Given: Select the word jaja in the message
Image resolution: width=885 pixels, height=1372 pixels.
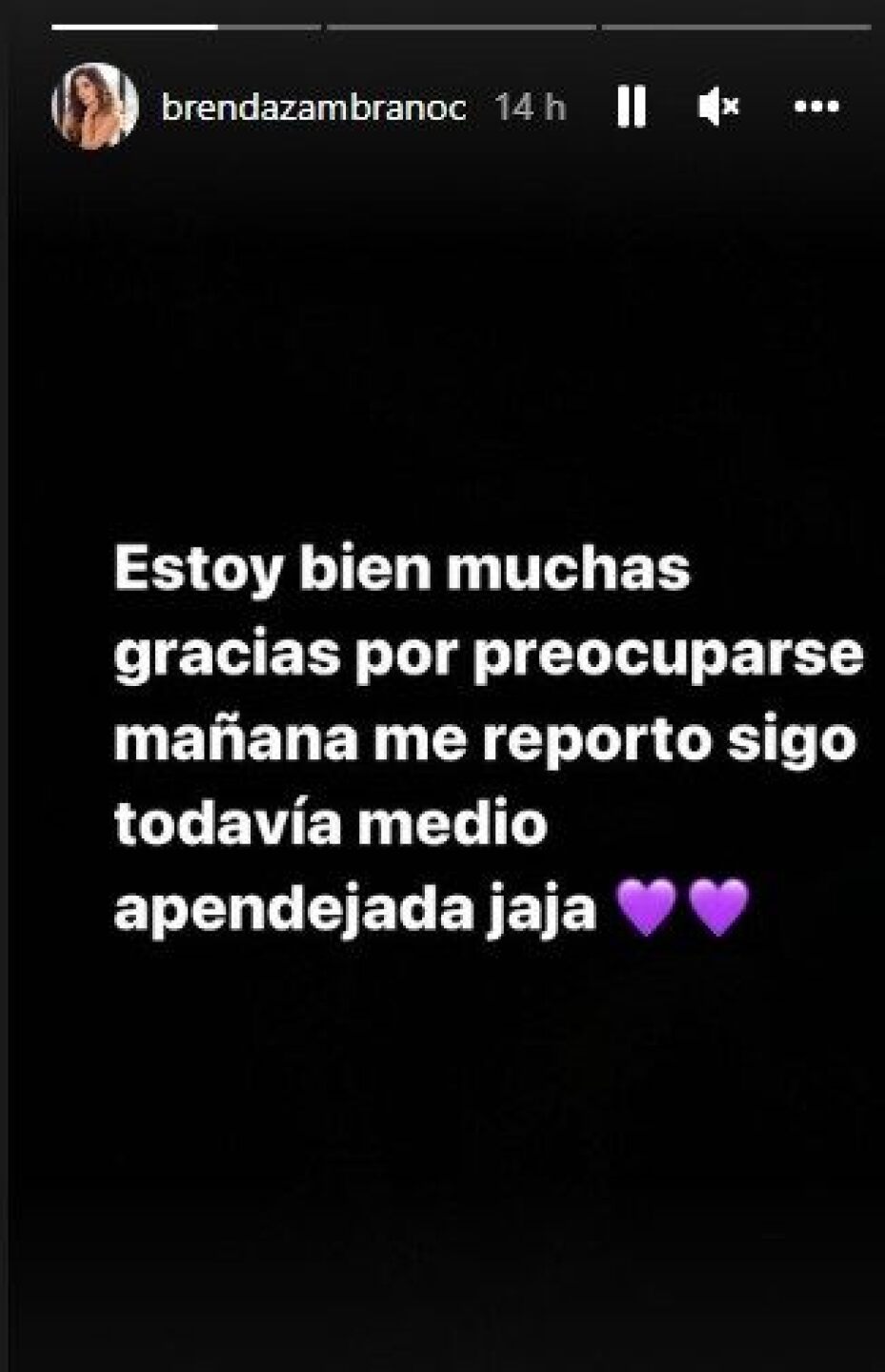Looking at the screenshot, I should pyautogui.click(x=553, y=905).
